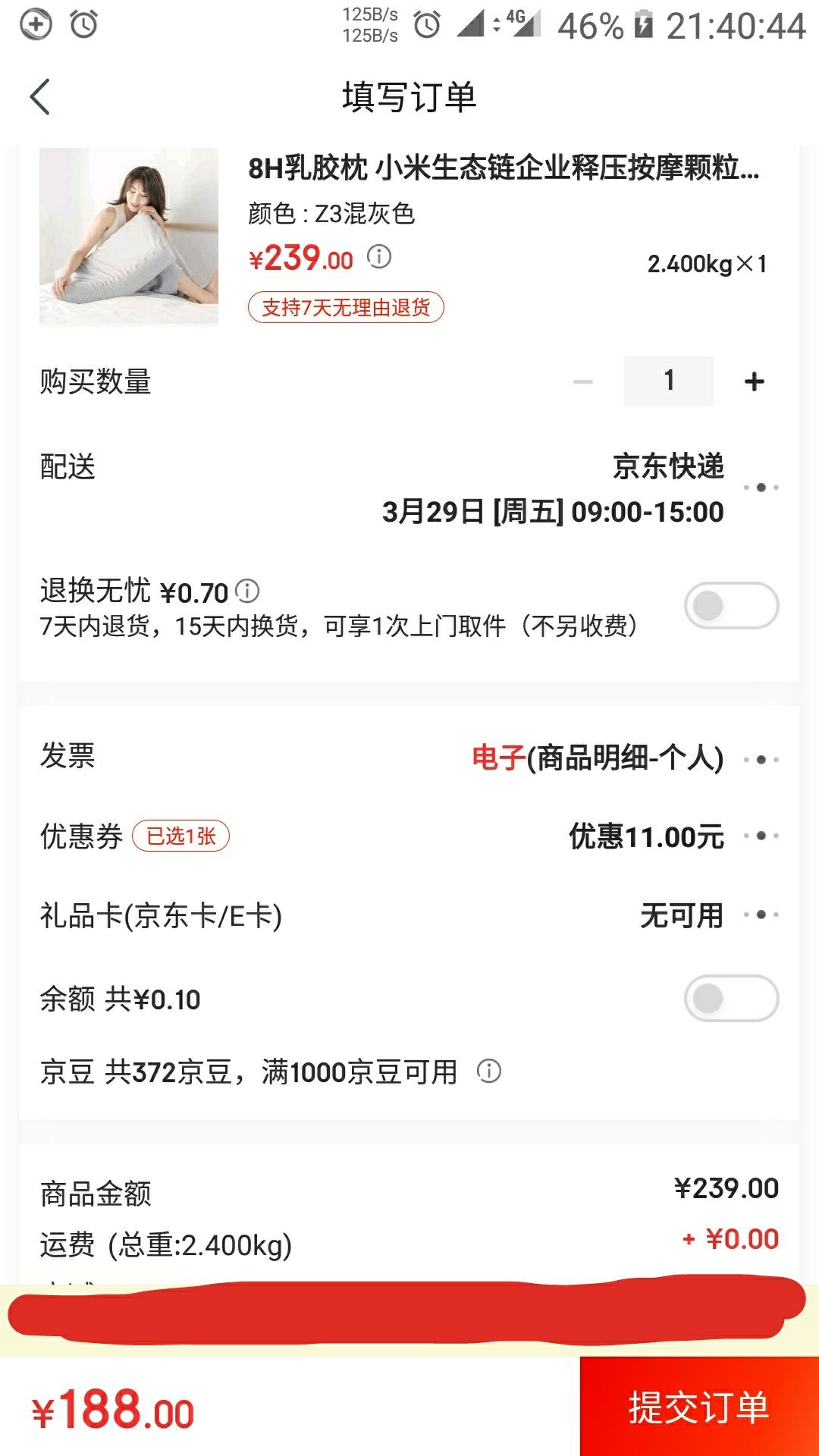Increase quantity with the plus stepper
The height and width of the screenshot is (1456, 819).
(x=753, y=382)
